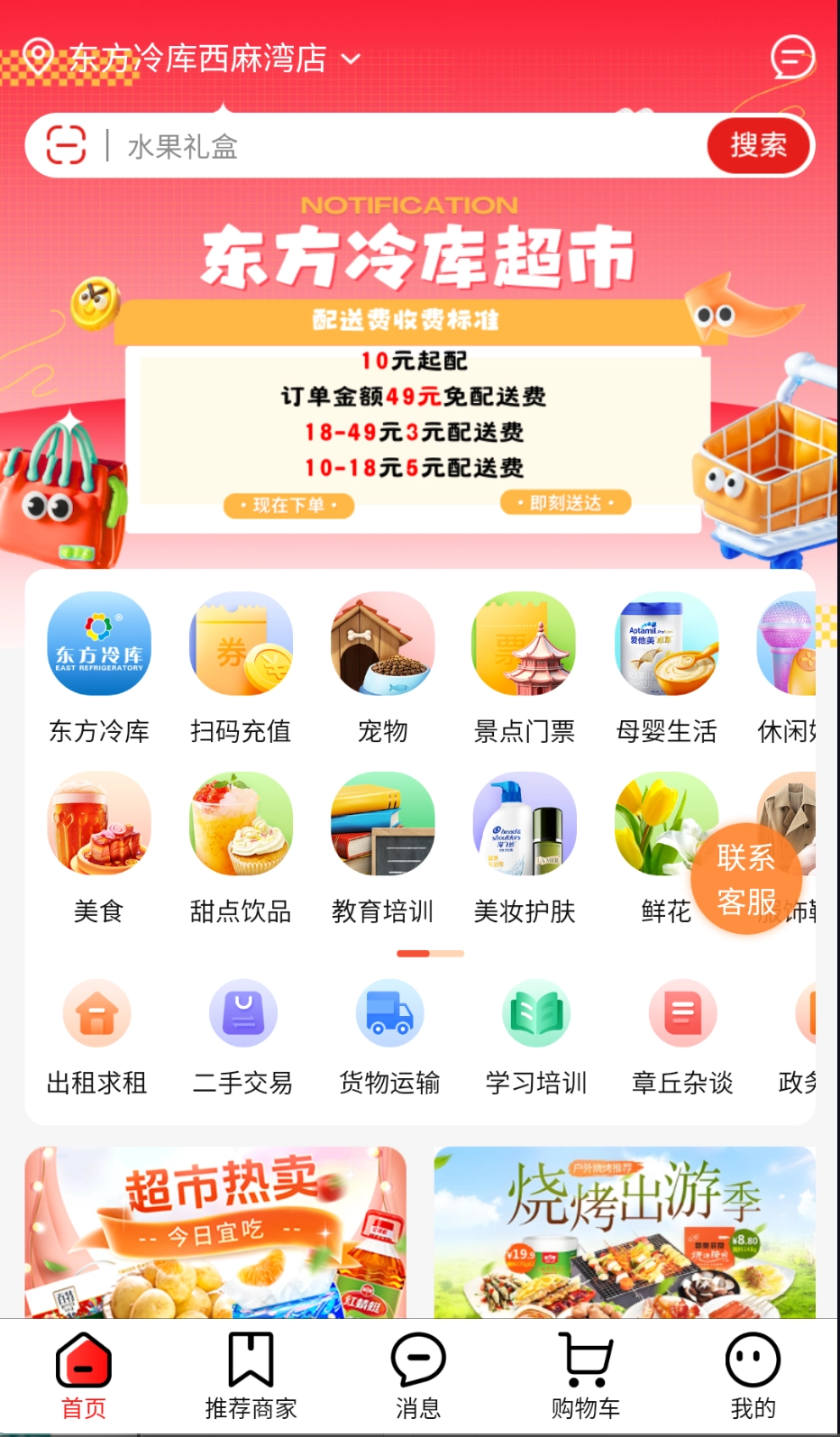Expand the store selector 东方冷库西麻湾店
The width and height of the screenshot is (840, 1437).
pos(198,58)
